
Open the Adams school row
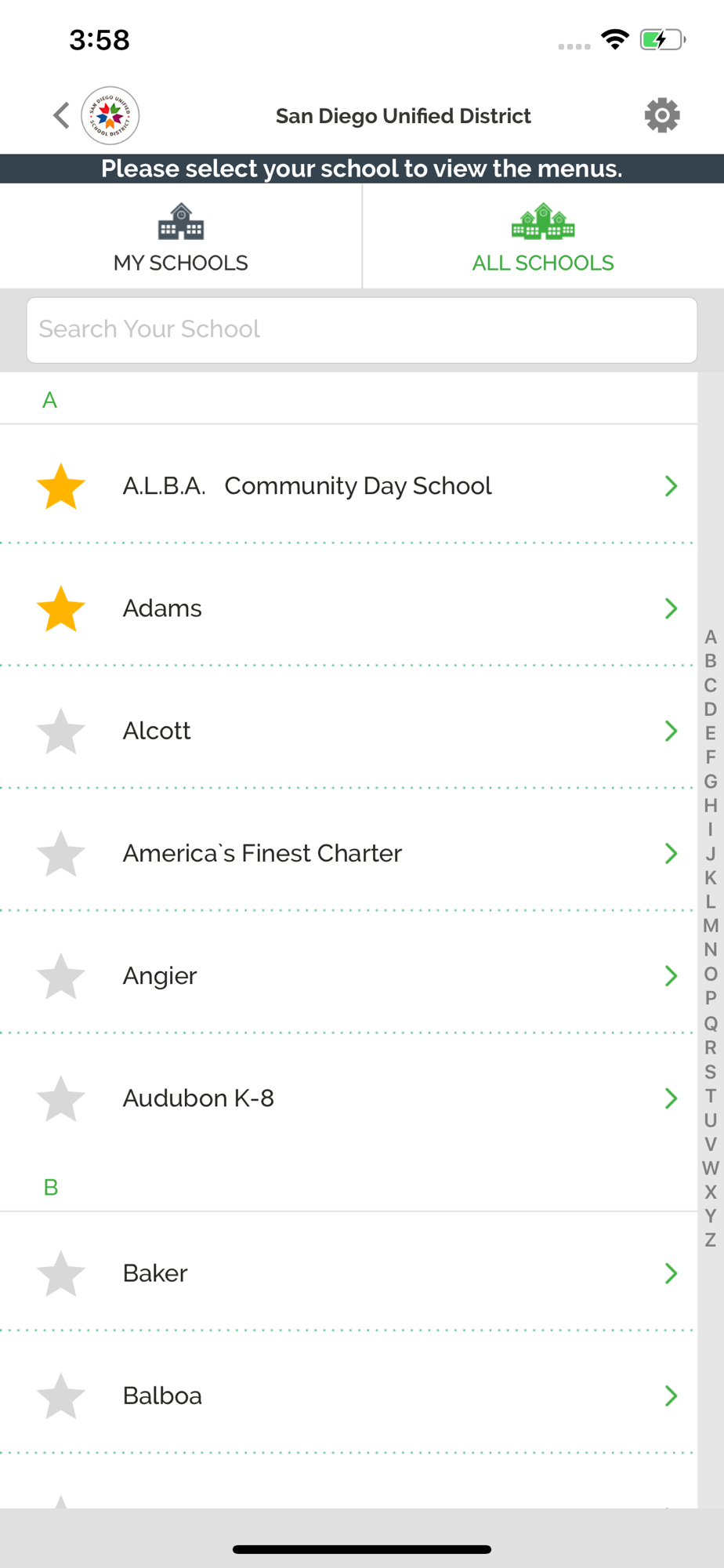click(349, 608)
